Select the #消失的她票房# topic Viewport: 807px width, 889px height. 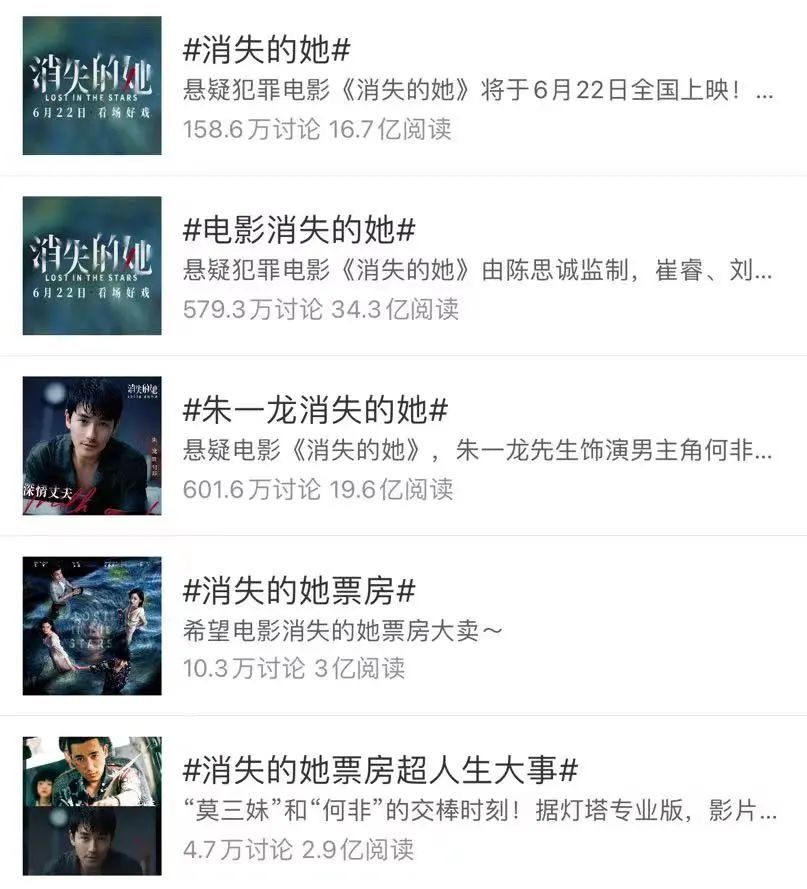tap(299, 591)
